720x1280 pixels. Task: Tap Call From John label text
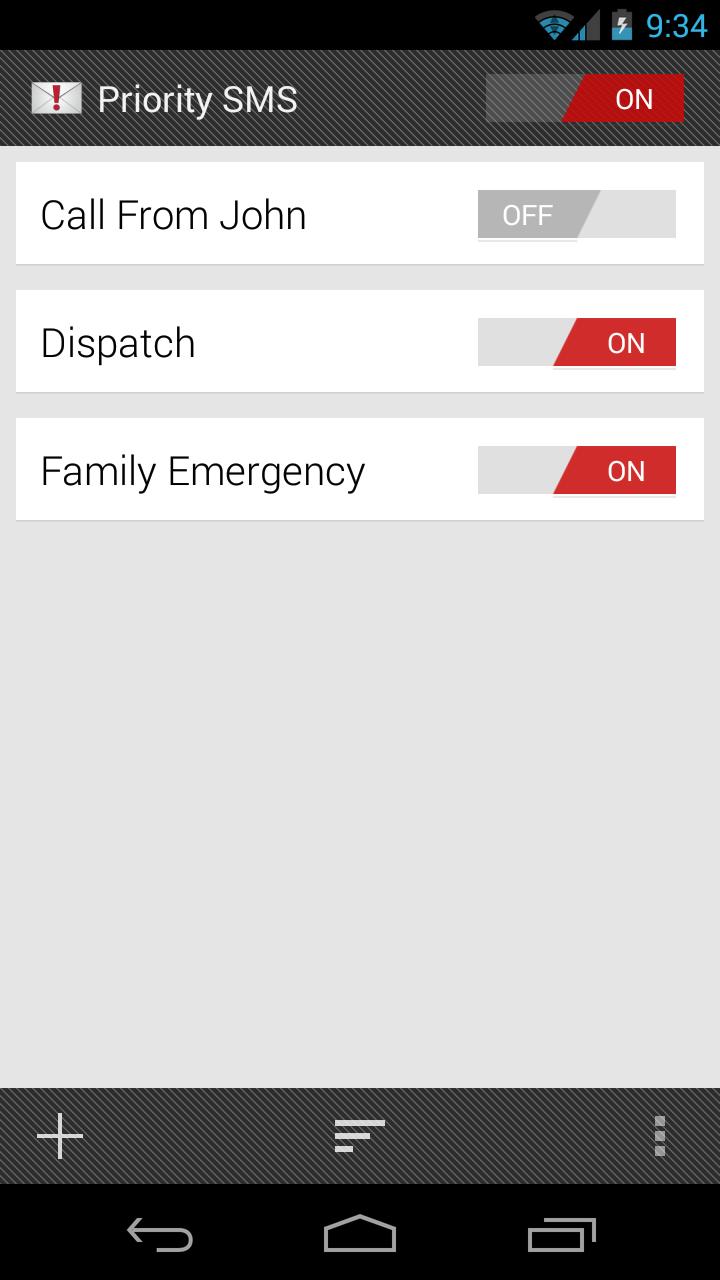pyautogui.click(x=173, y=213)
